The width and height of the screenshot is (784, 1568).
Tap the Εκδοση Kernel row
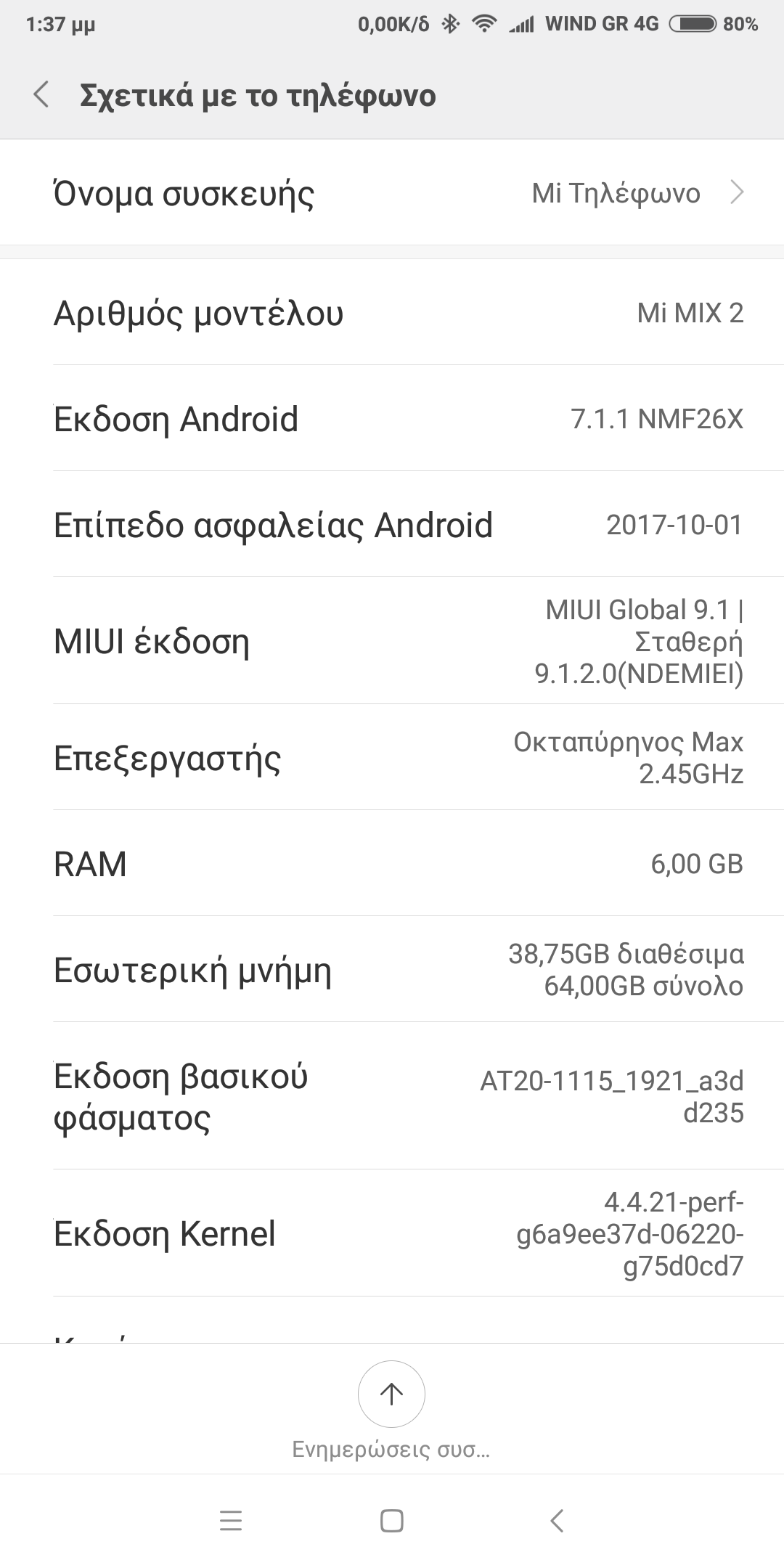(392, 1233)
